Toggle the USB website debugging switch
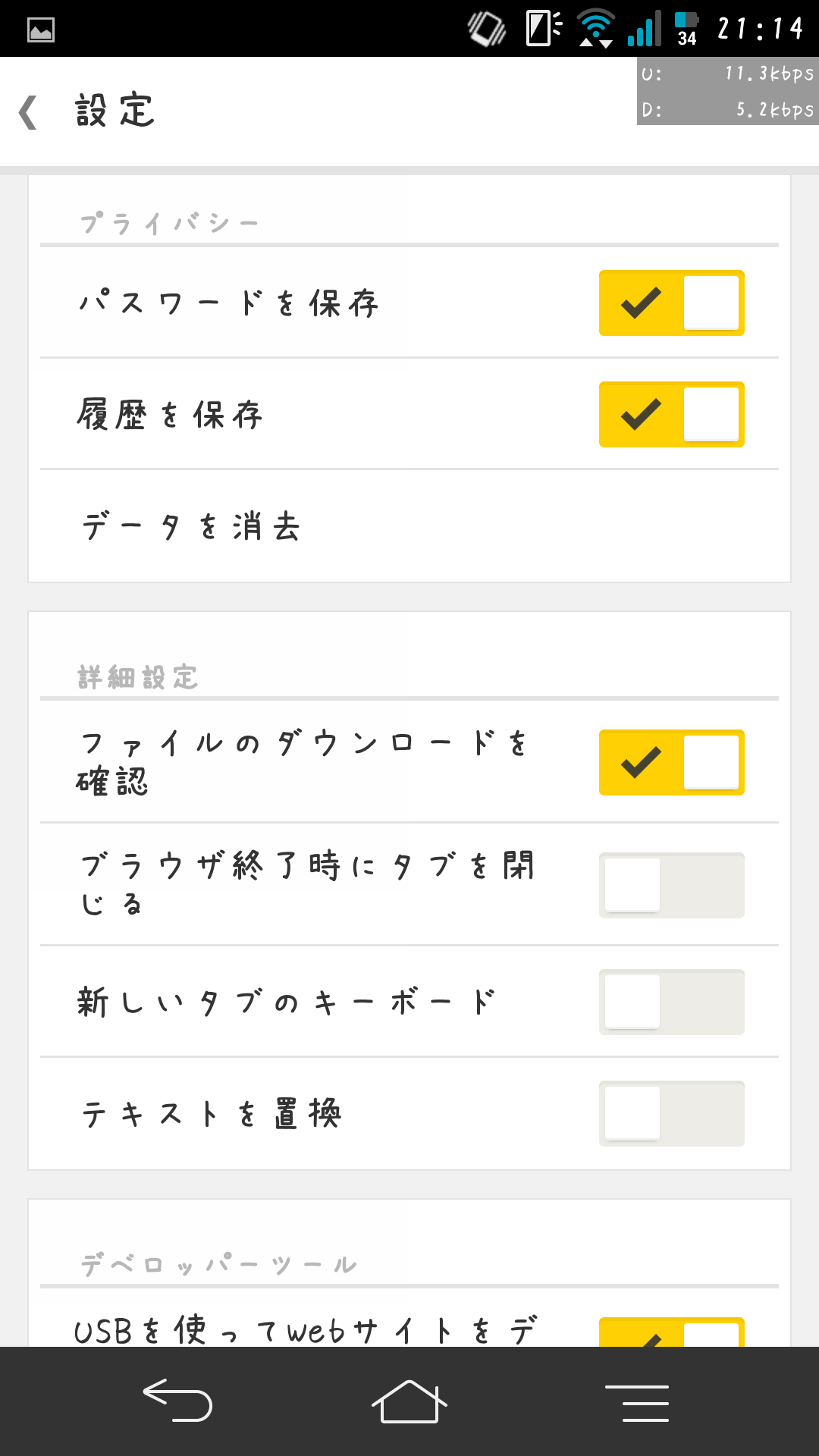The width and height of the screenshot is (819, 1456). tap(672, 1332)
